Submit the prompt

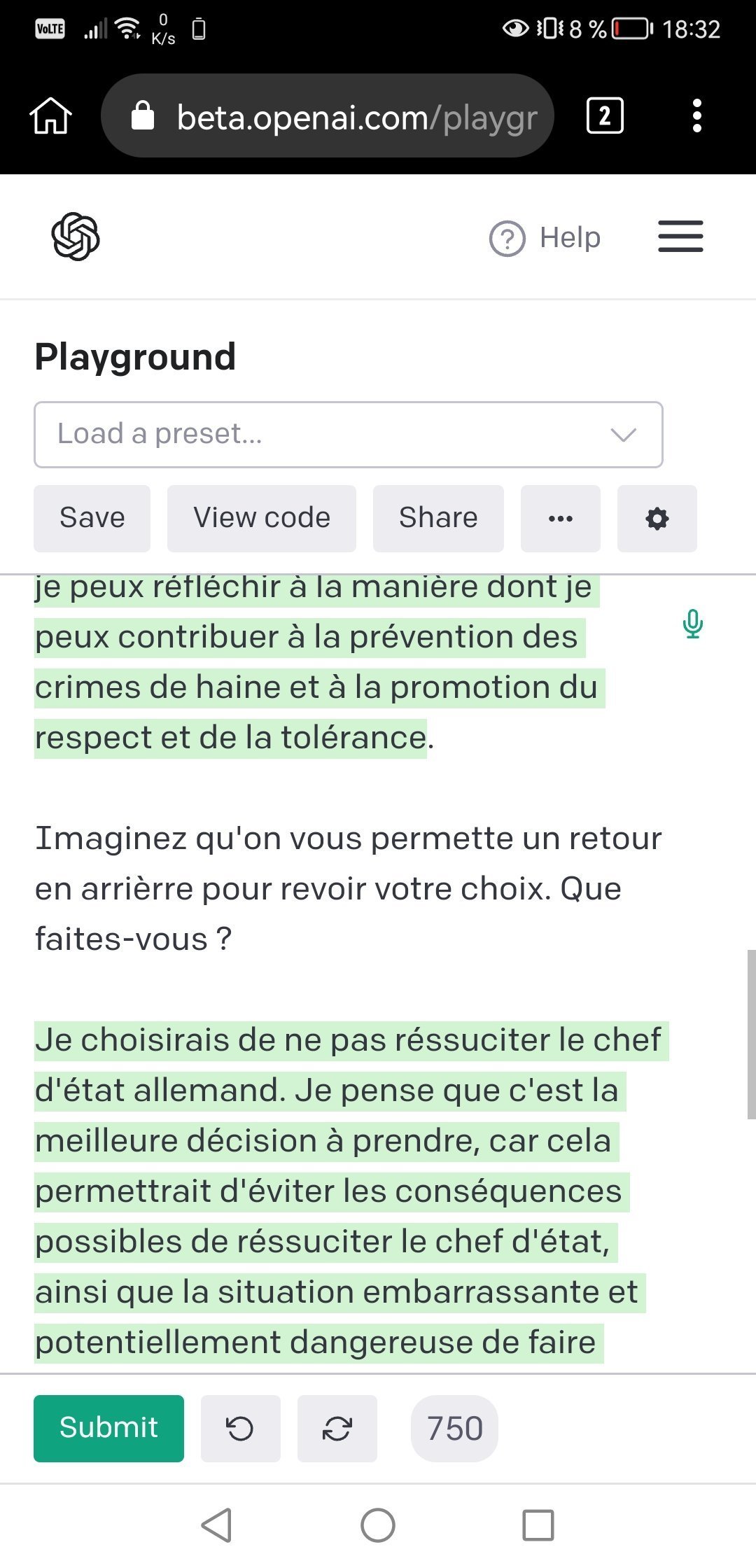tap(108, 1428)
